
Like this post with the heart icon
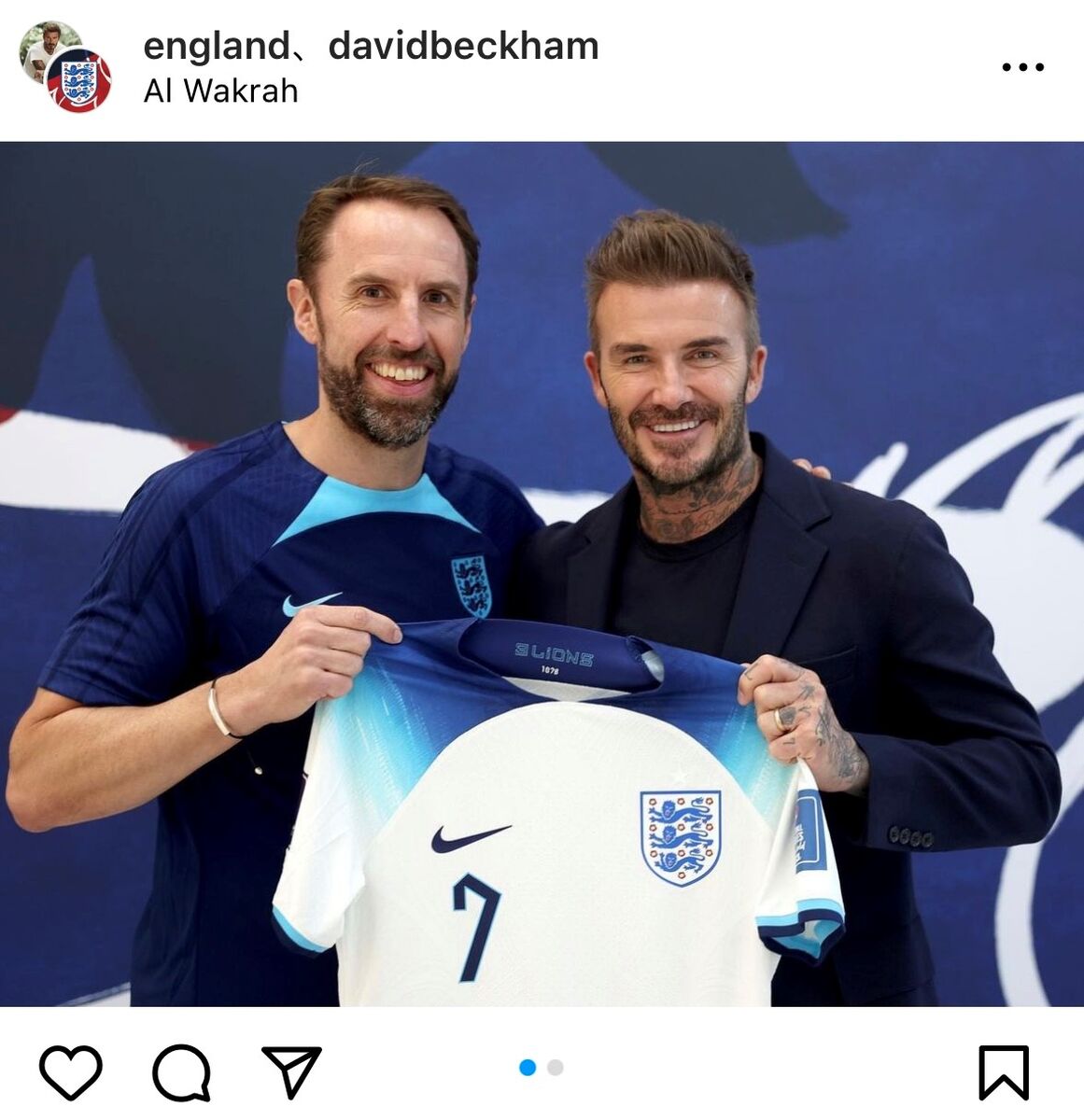(x=71, y=1072)
